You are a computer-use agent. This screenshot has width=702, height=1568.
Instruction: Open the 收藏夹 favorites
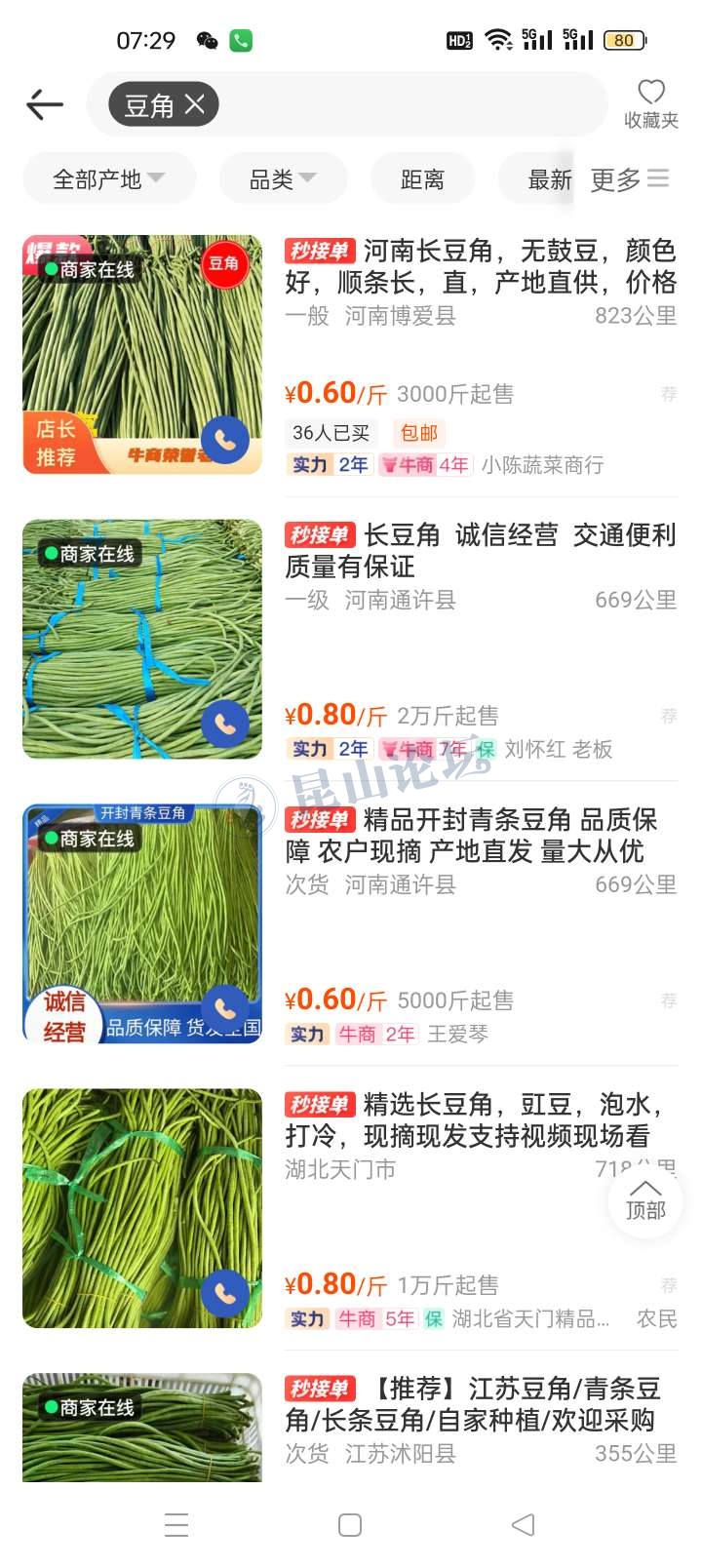tap(650, 103)
